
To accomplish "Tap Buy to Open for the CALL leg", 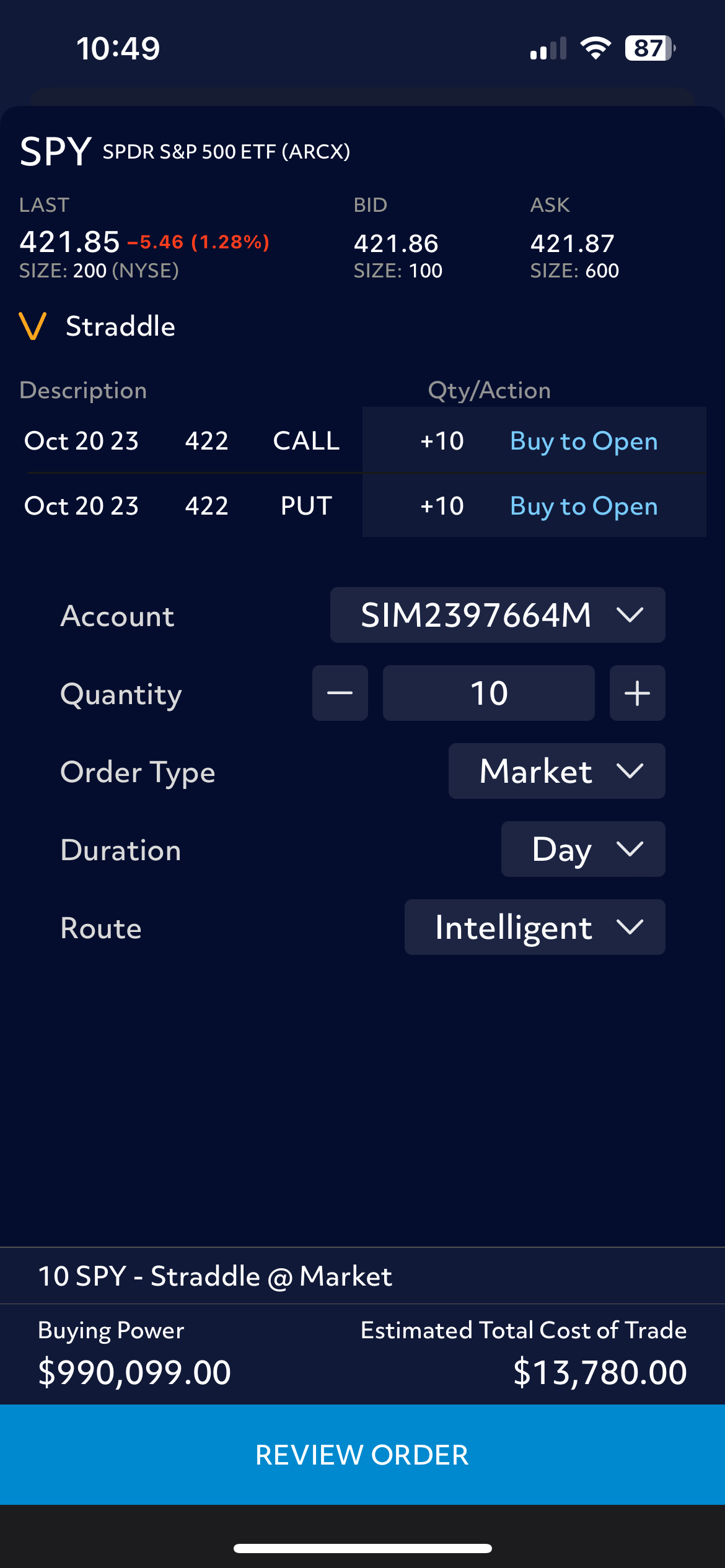I will click(x=583, y=442).
